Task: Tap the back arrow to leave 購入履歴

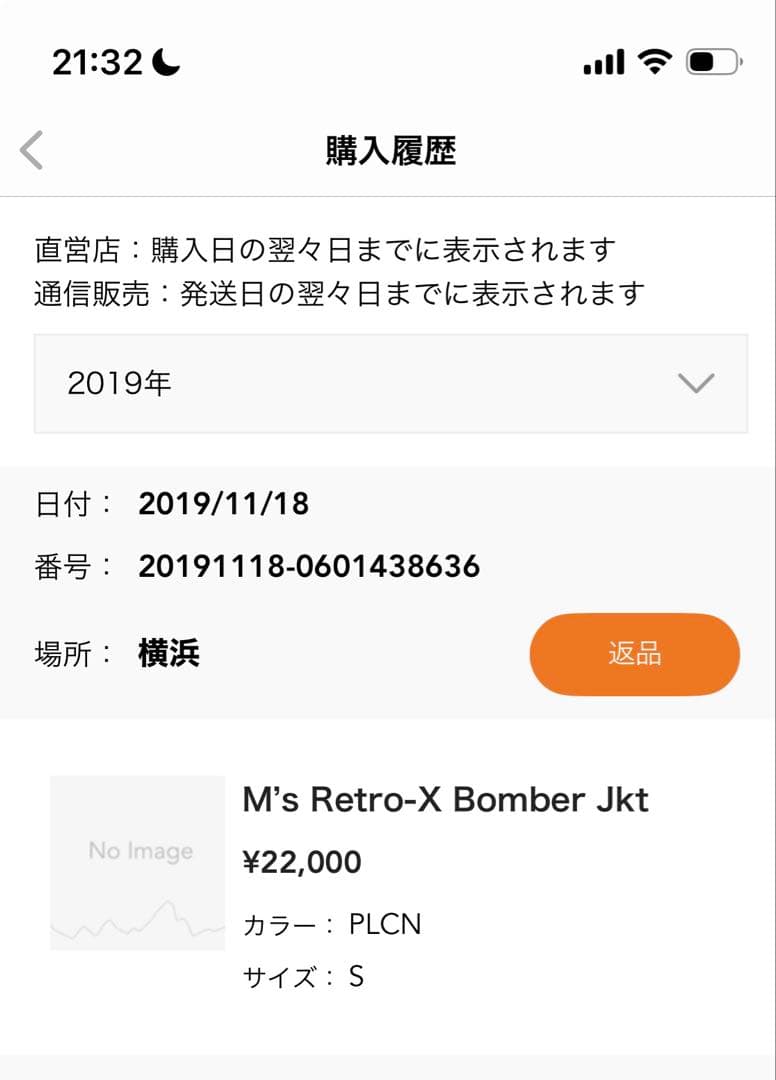Action: click(31, 149)
